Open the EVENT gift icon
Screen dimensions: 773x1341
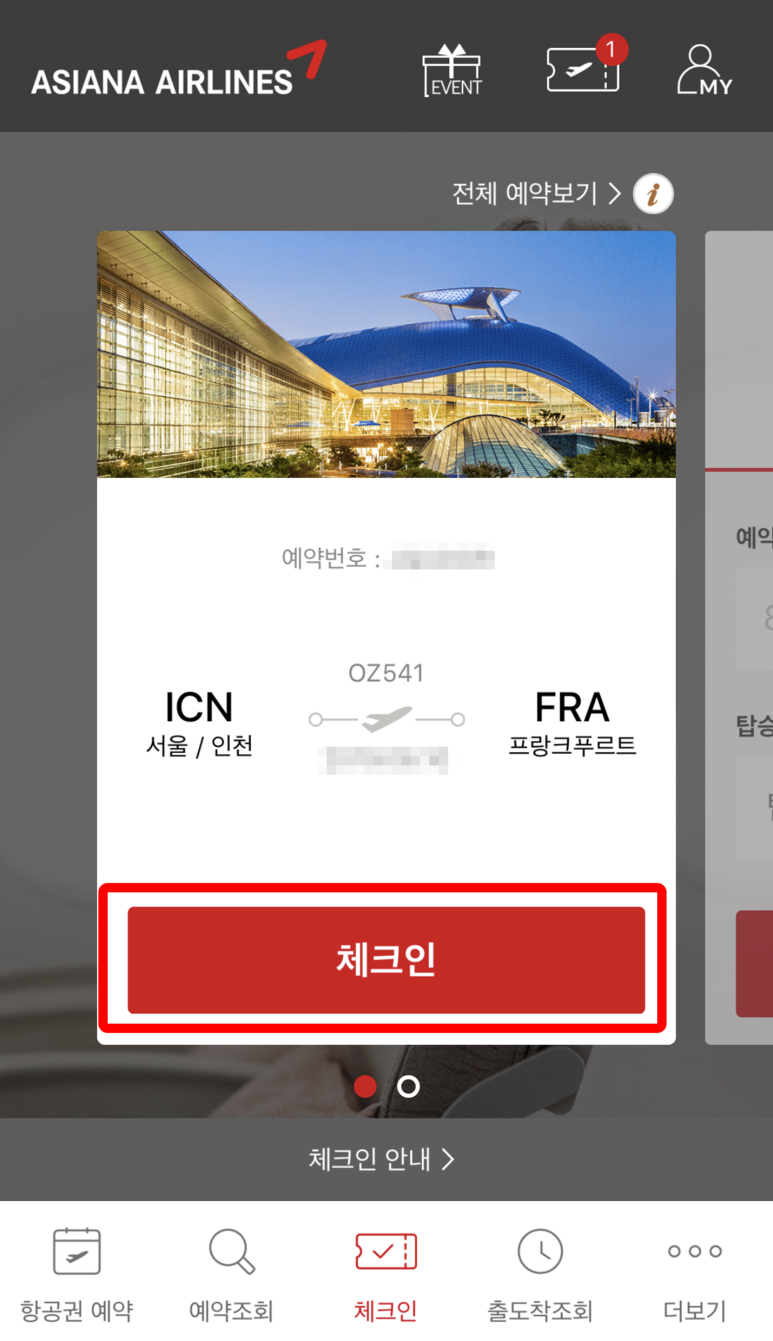[452, 71]
